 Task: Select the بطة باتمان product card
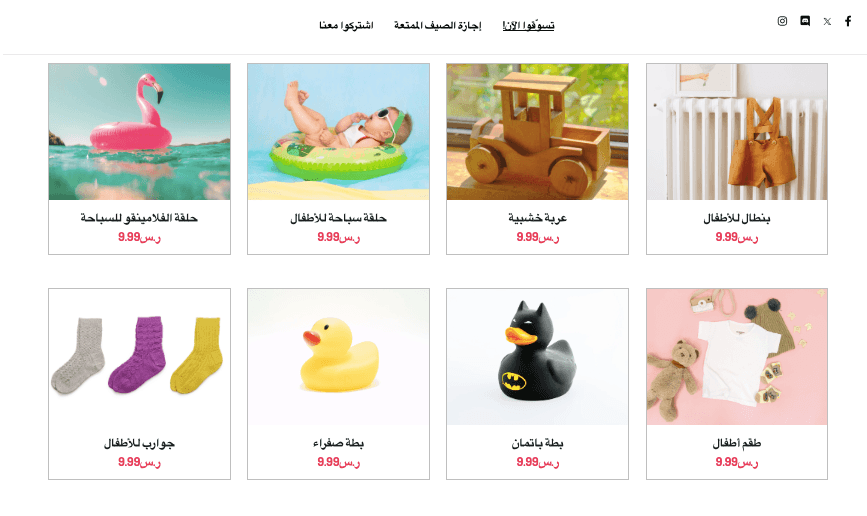click(x=537, y=383)
